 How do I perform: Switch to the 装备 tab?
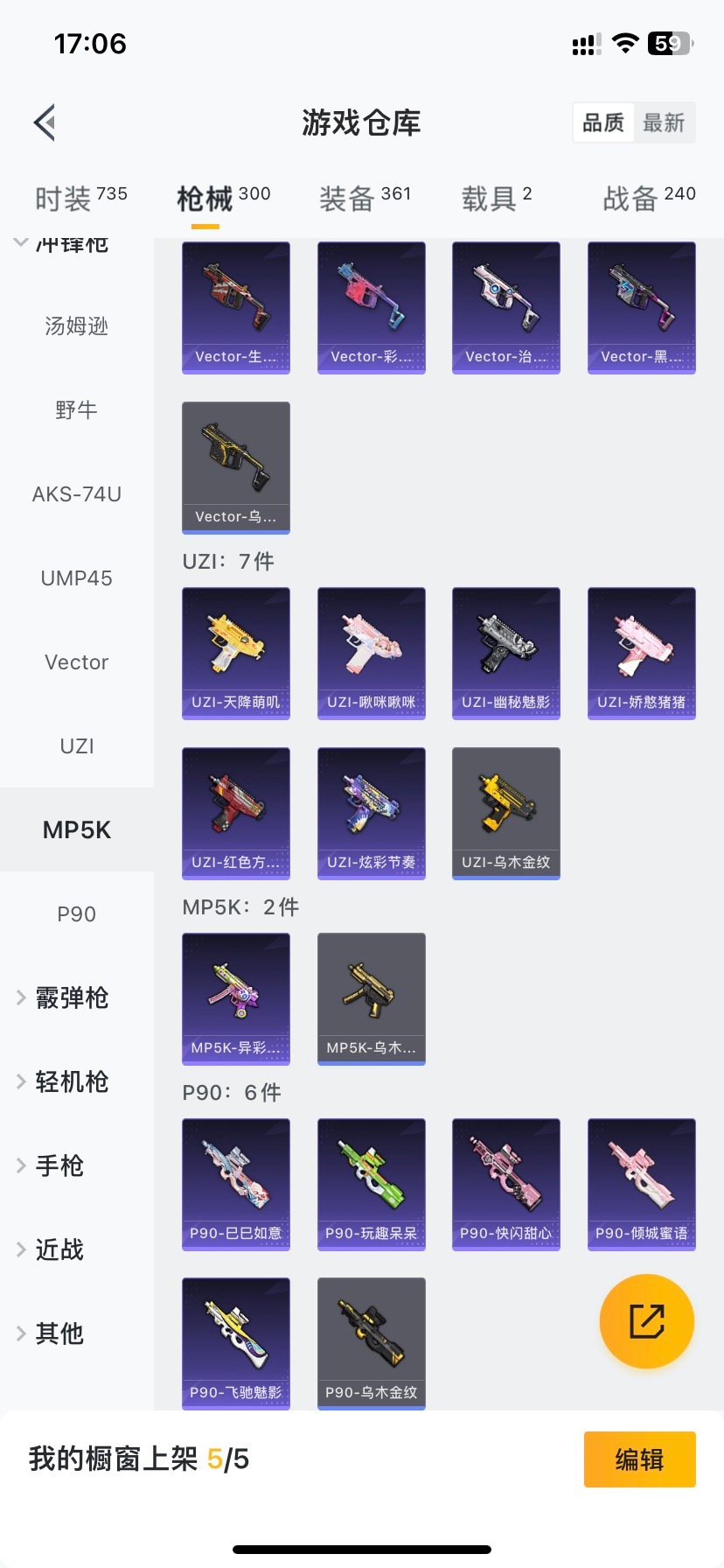click(364, 198)
